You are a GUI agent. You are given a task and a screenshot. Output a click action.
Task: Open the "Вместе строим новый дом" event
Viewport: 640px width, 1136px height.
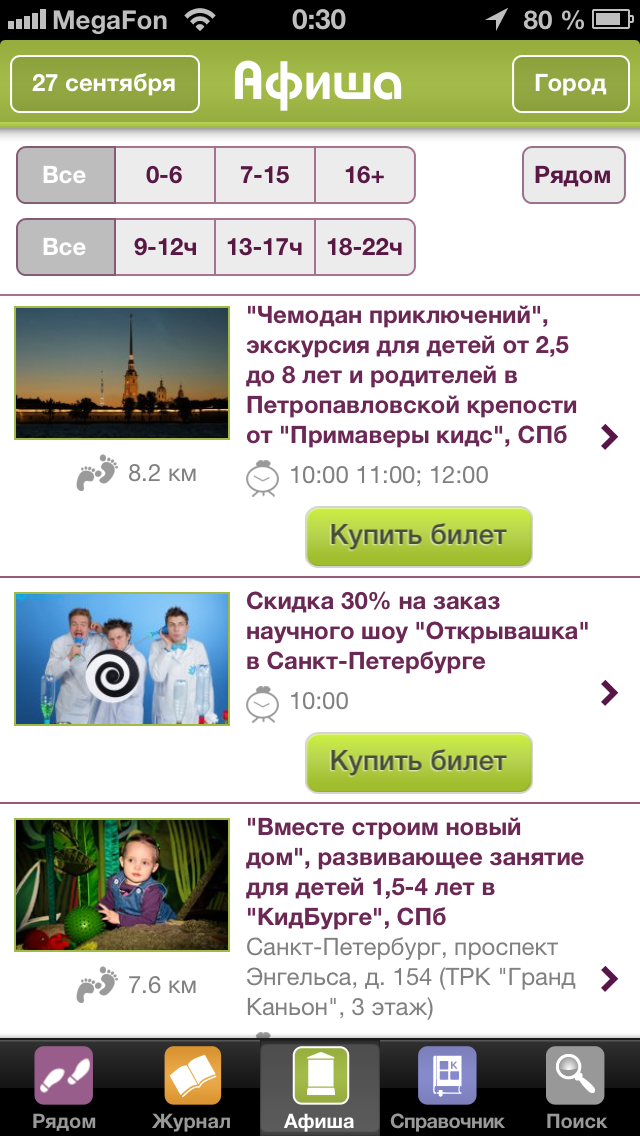[414, 872]
